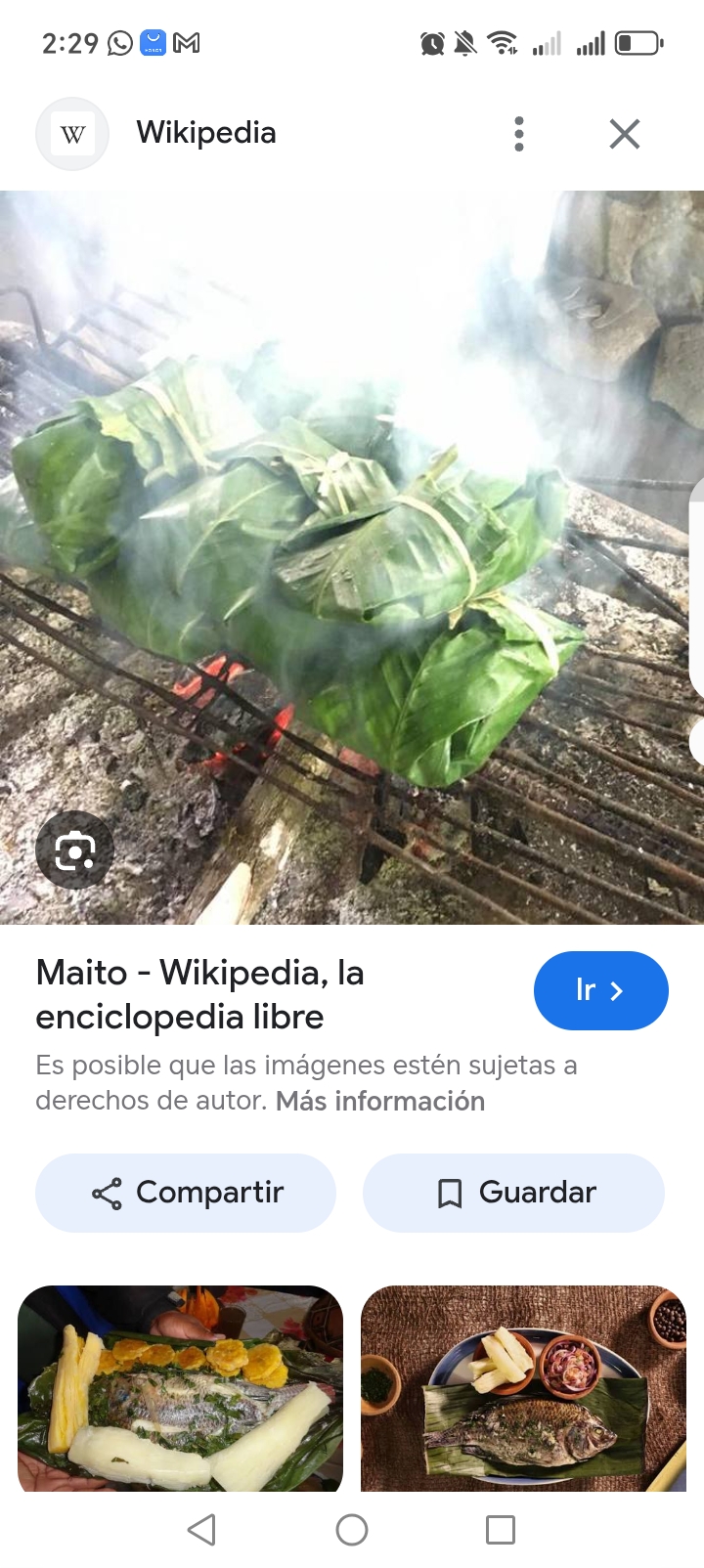704x1568 pixels.
Task: Open the three-dot overflow menu
Action: (x=519, y=134)
